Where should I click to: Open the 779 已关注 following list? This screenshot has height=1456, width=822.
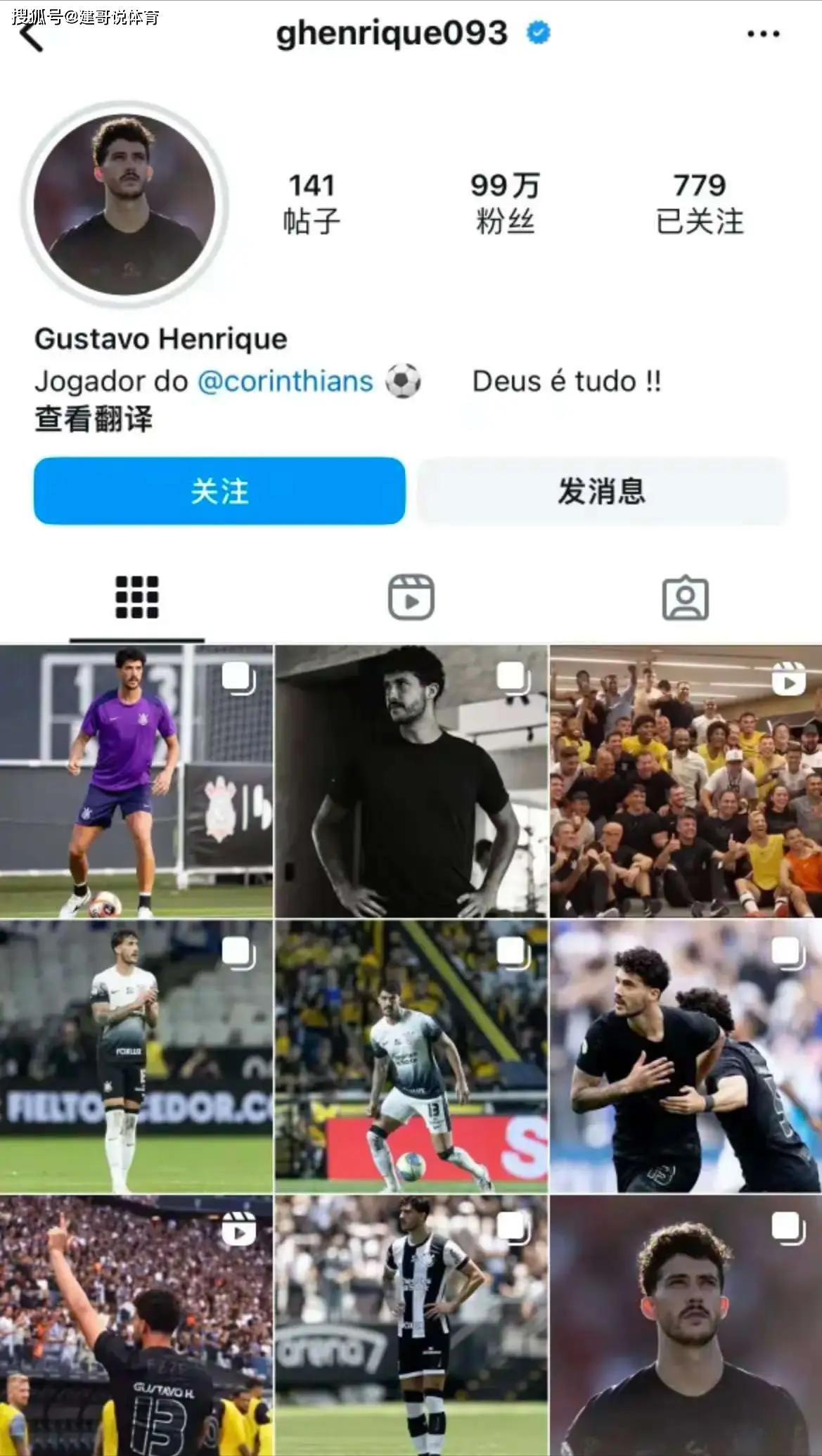coord(699,203)
